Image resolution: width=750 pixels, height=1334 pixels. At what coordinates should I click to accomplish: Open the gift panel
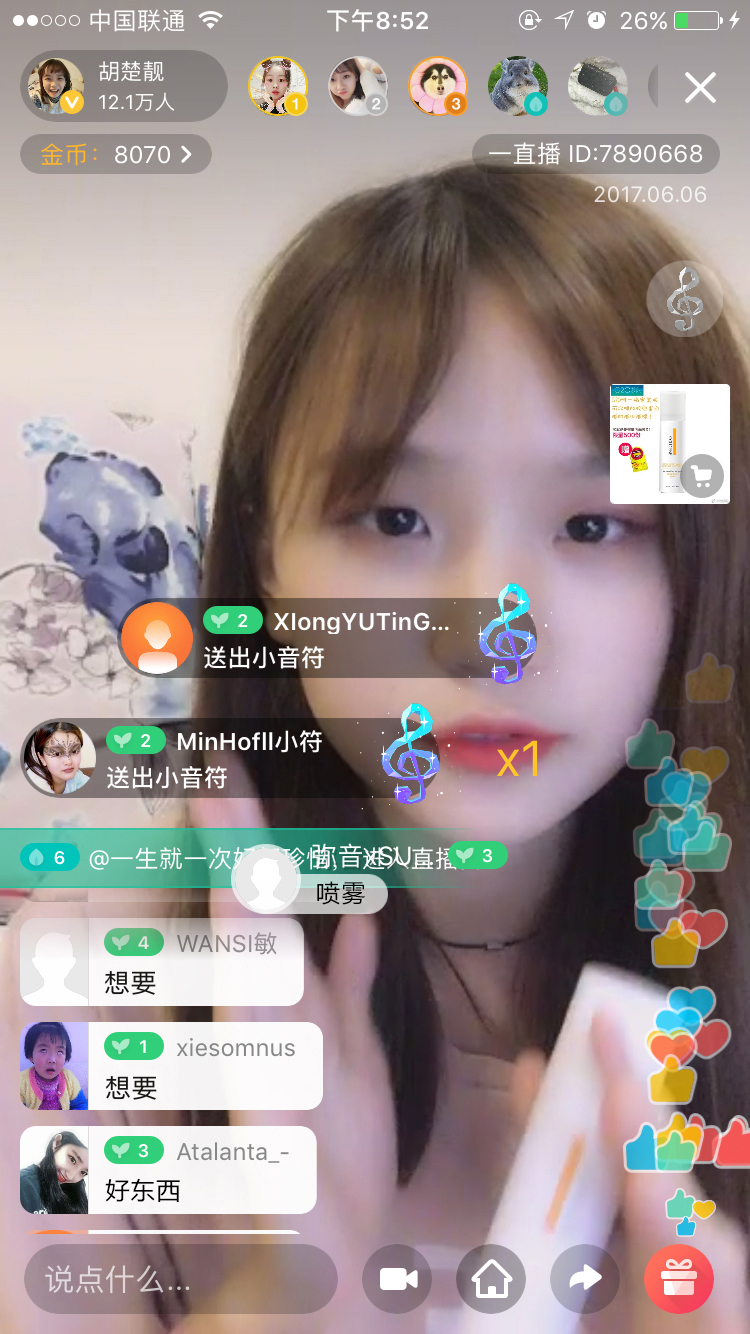[x=679, y=1279]
